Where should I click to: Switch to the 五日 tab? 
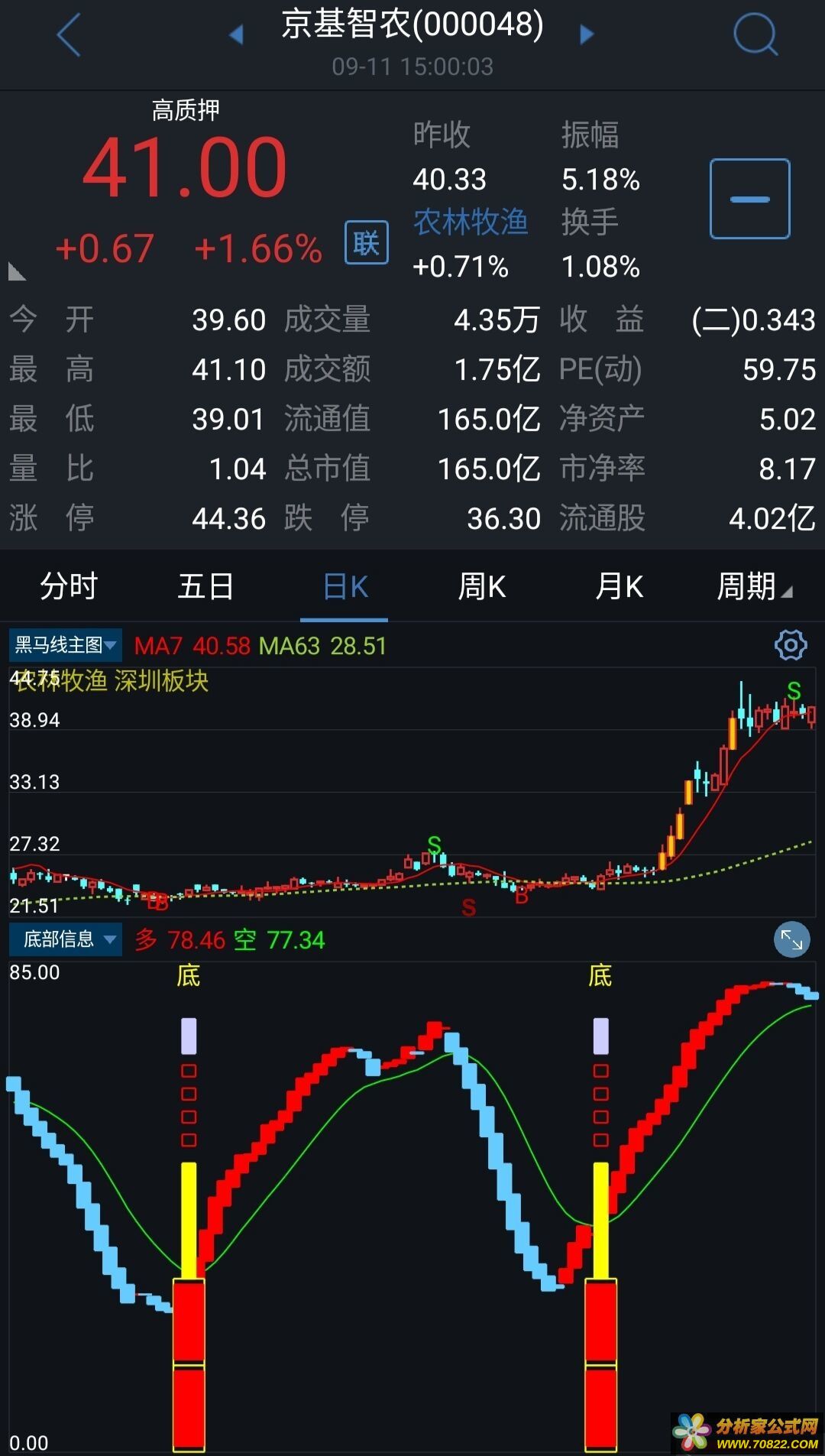pyautogui.click(x=205, y=587)
